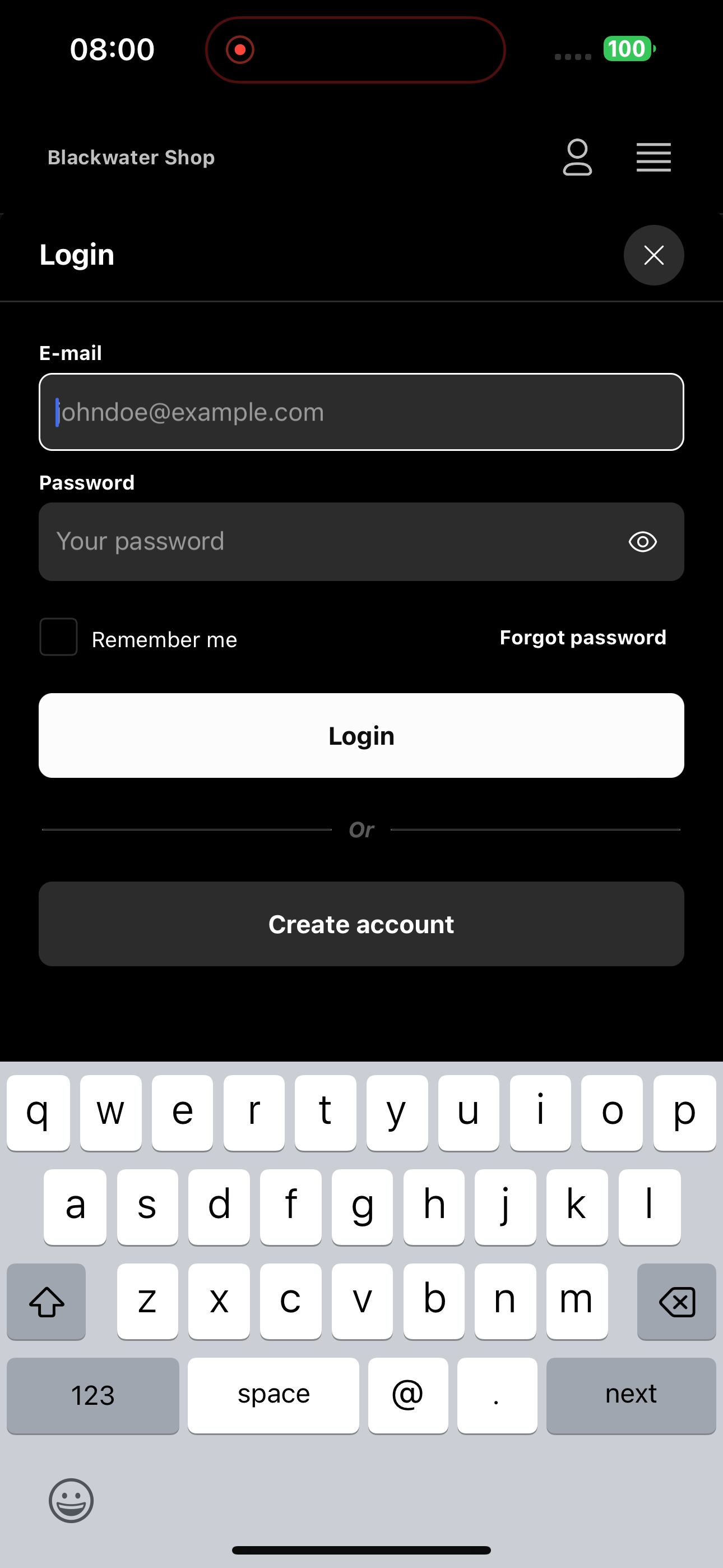Close the Login panel
The height and width of the screenshot is (1568, 723).
[x=654, y=255]
